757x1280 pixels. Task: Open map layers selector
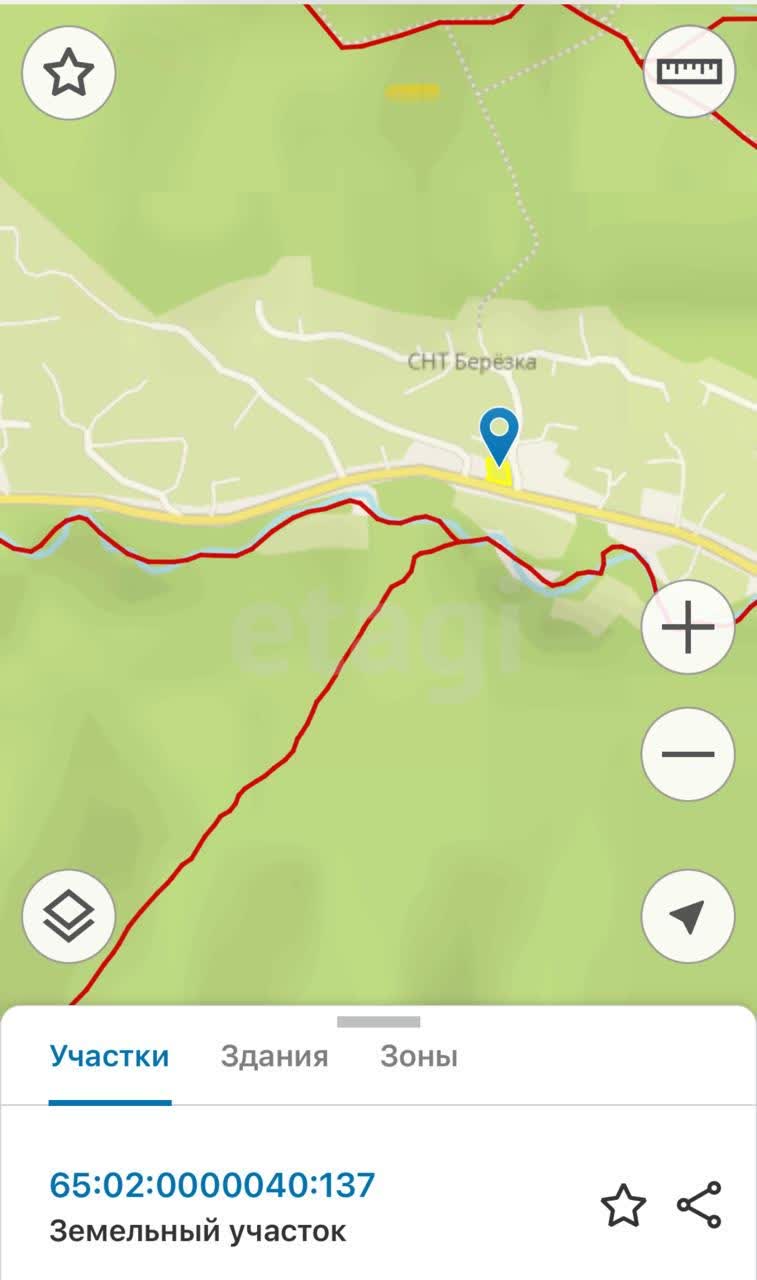[69, 916]
